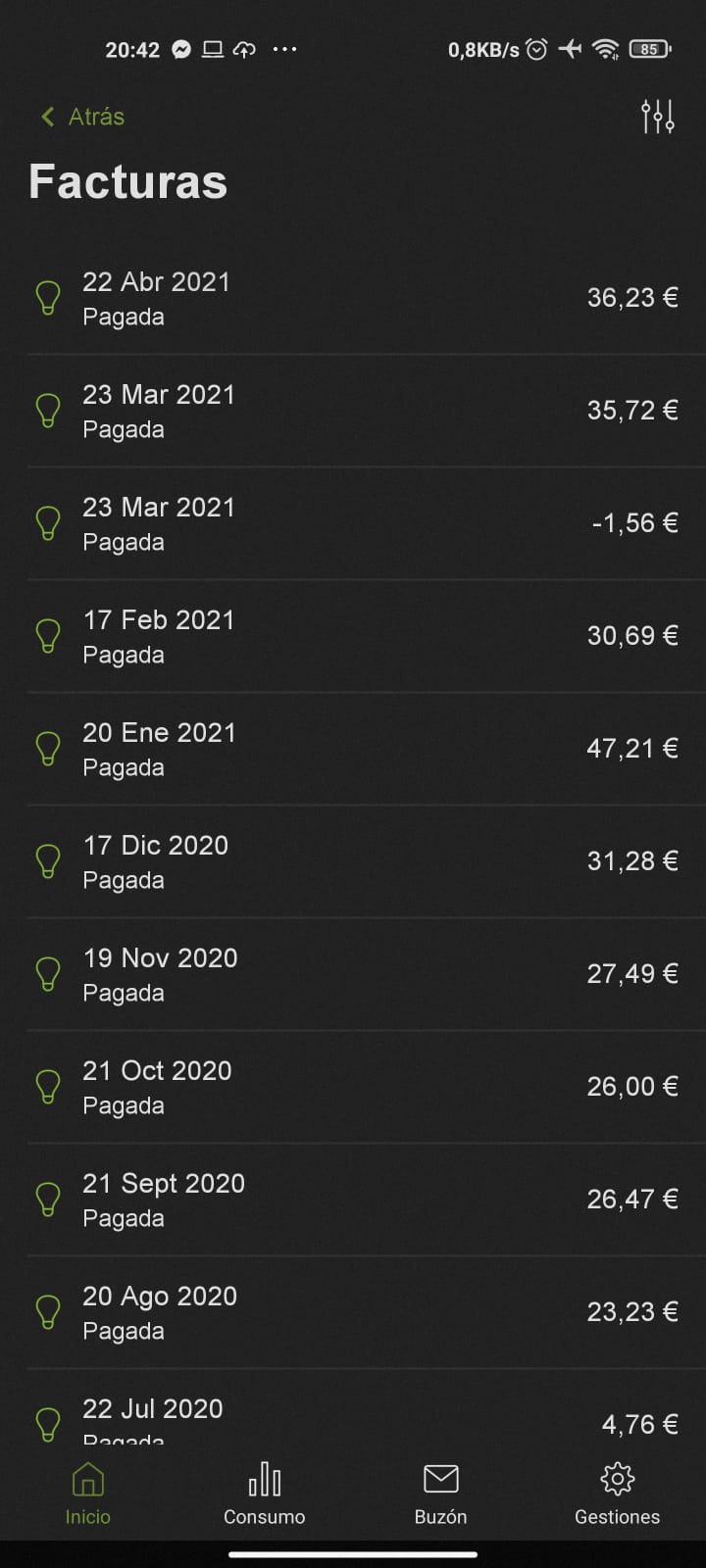The image size is (706, 1568).
Task: View the 17 Dic 2020 invoice
Action: coord(353,861)
